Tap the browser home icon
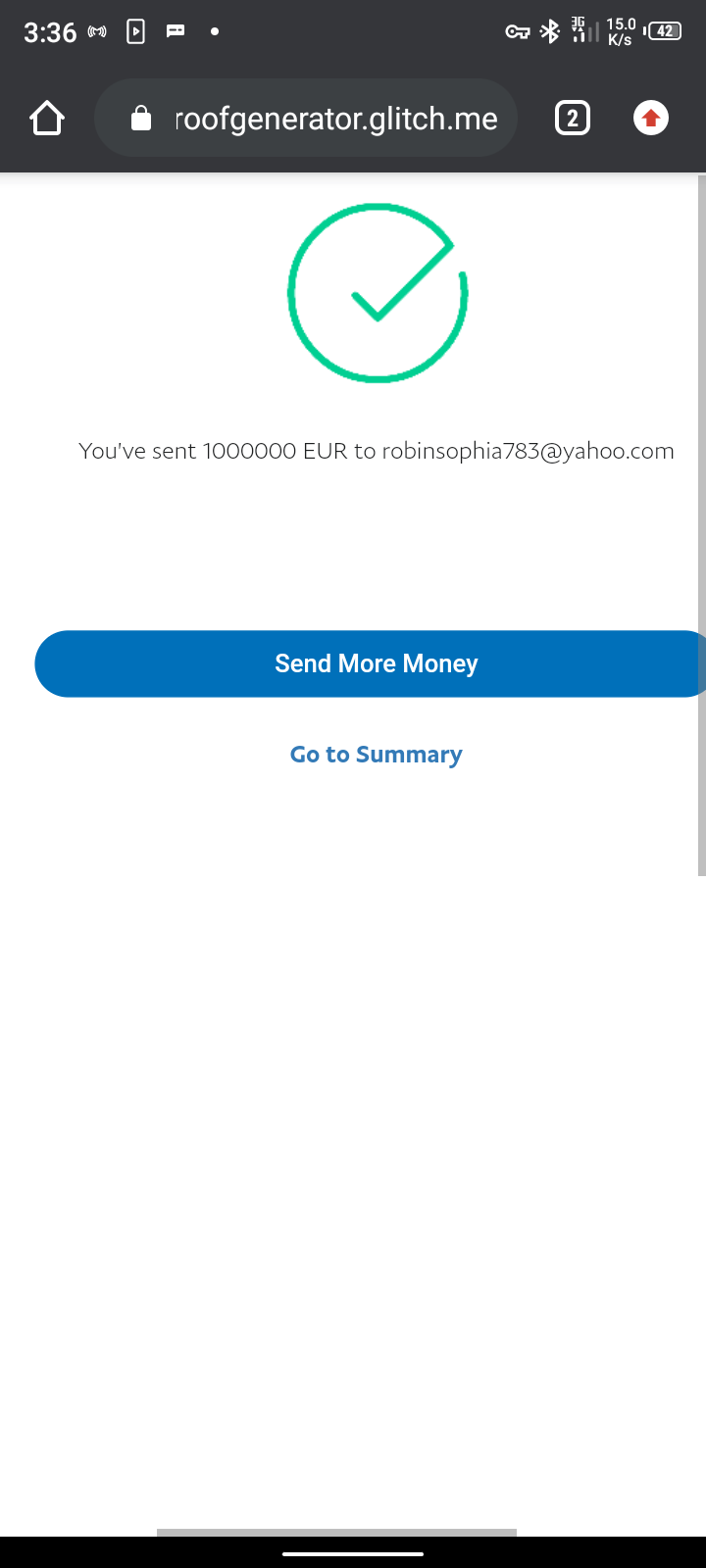The height and width of the screenshot is (1568, 706). [47, 119]
